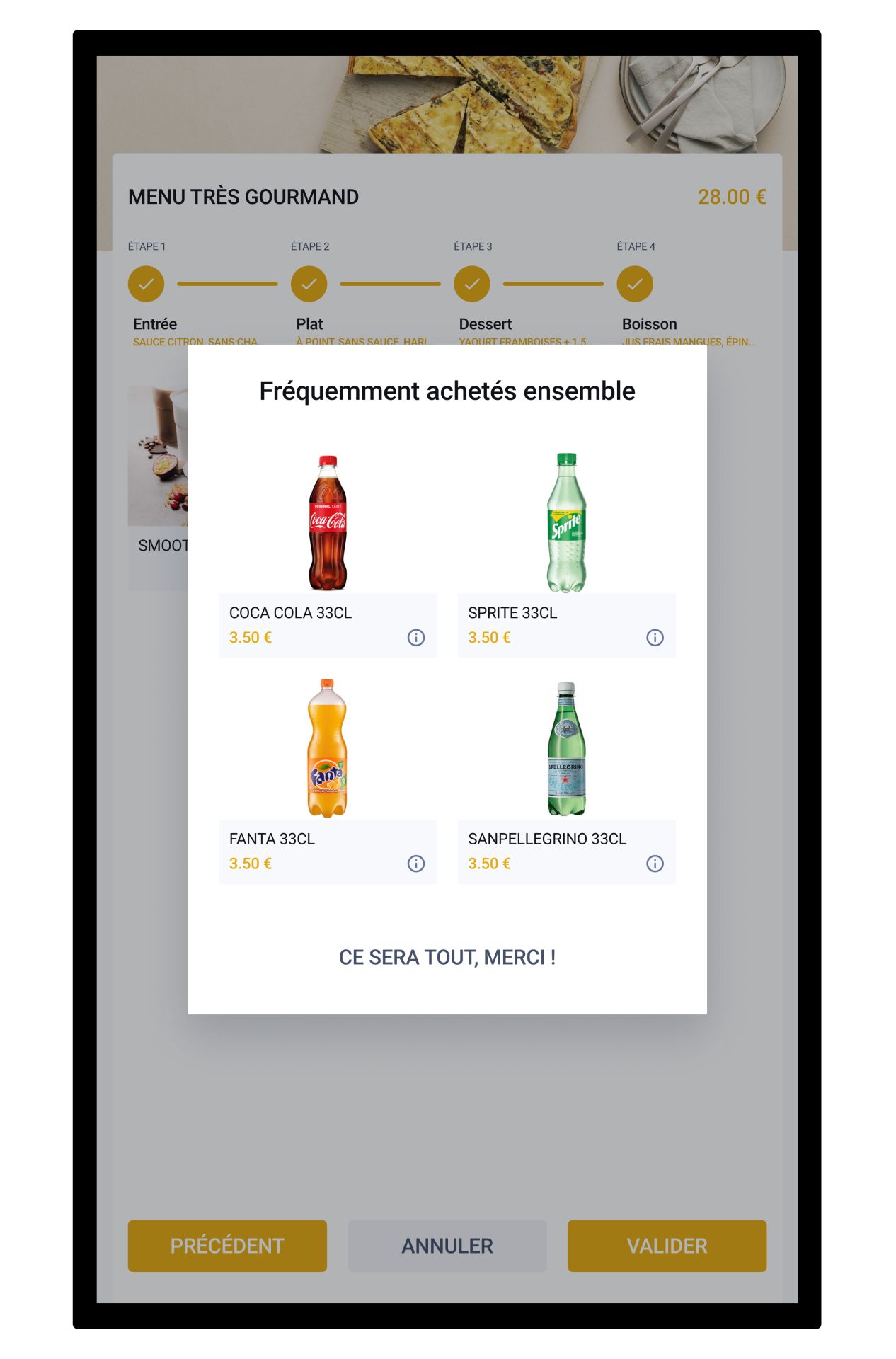Click the Sprite bottle image

tap(566, 522)
